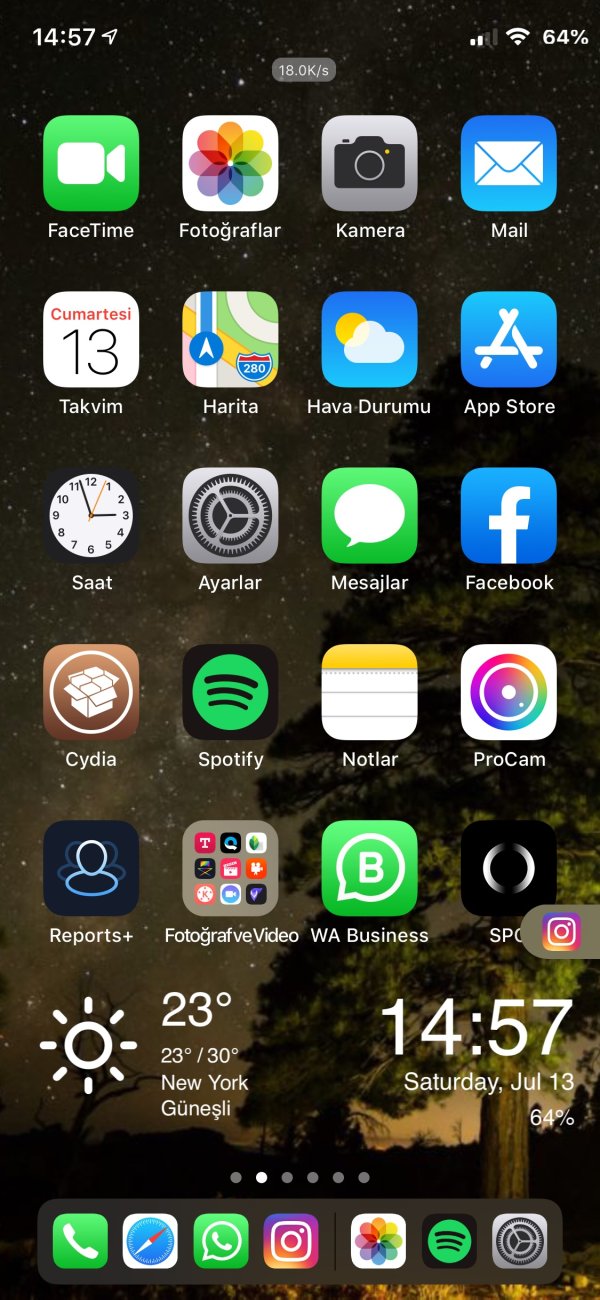This screenshot has width=600, height=1300.
Task: Open Safari from the dock
Action: (150, 1241)
